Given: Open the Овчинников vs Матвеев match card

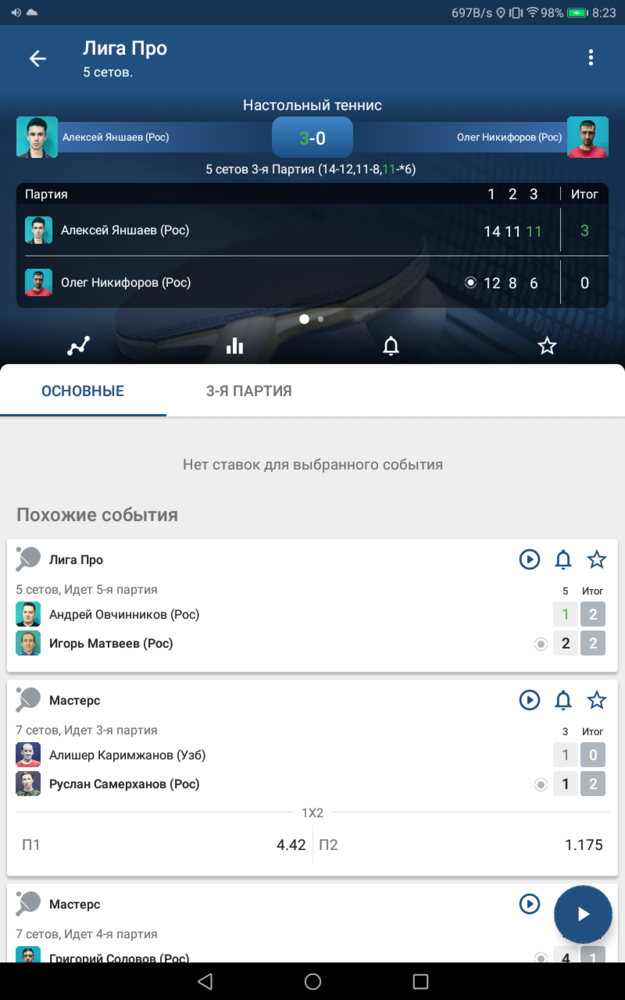Looking at the screenshot, I should pyautogui.click(x=312, y=605).
